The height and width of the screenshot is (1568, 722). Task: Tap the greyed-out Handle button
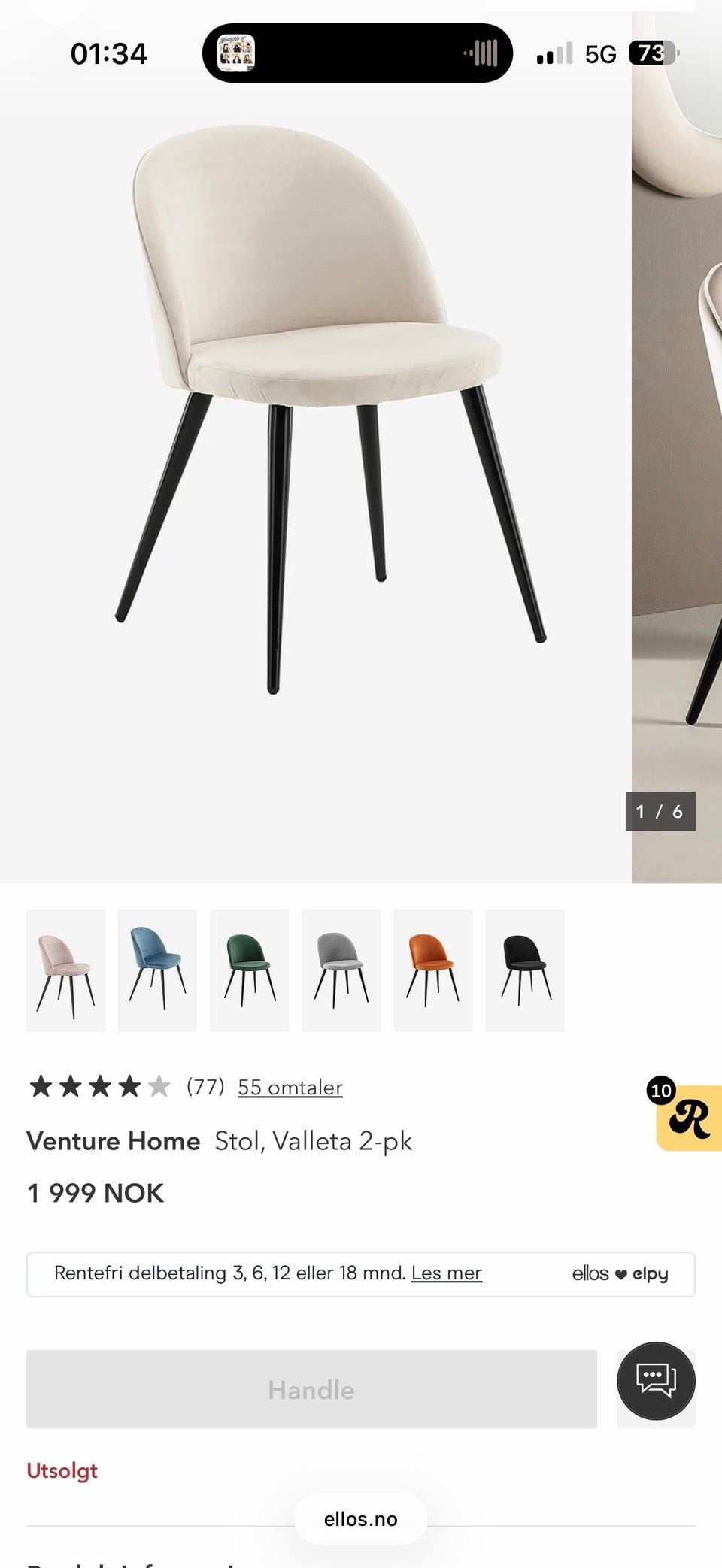coord(311,1389)
